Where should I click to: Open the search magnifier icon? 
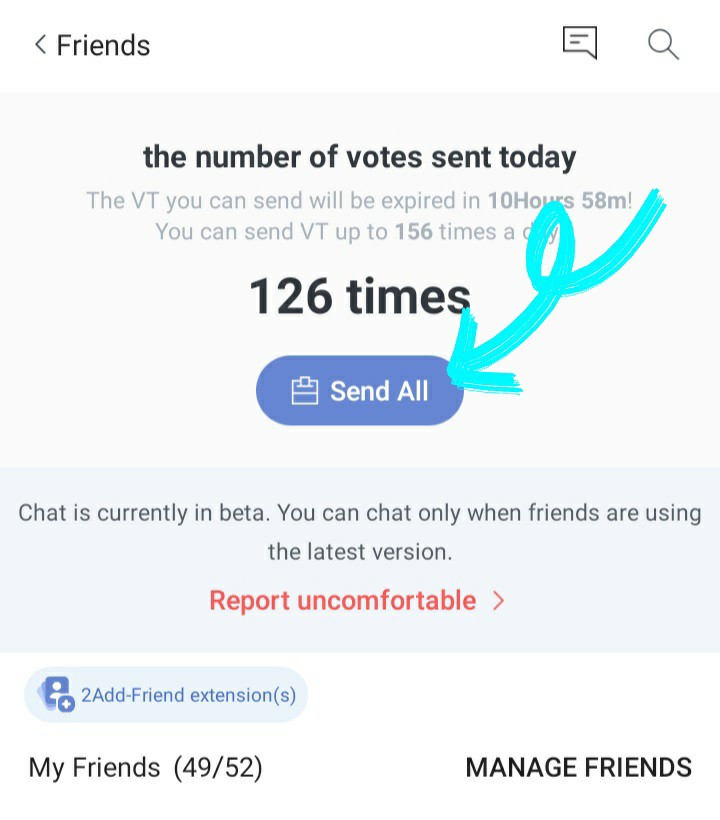tap(663, 44)
